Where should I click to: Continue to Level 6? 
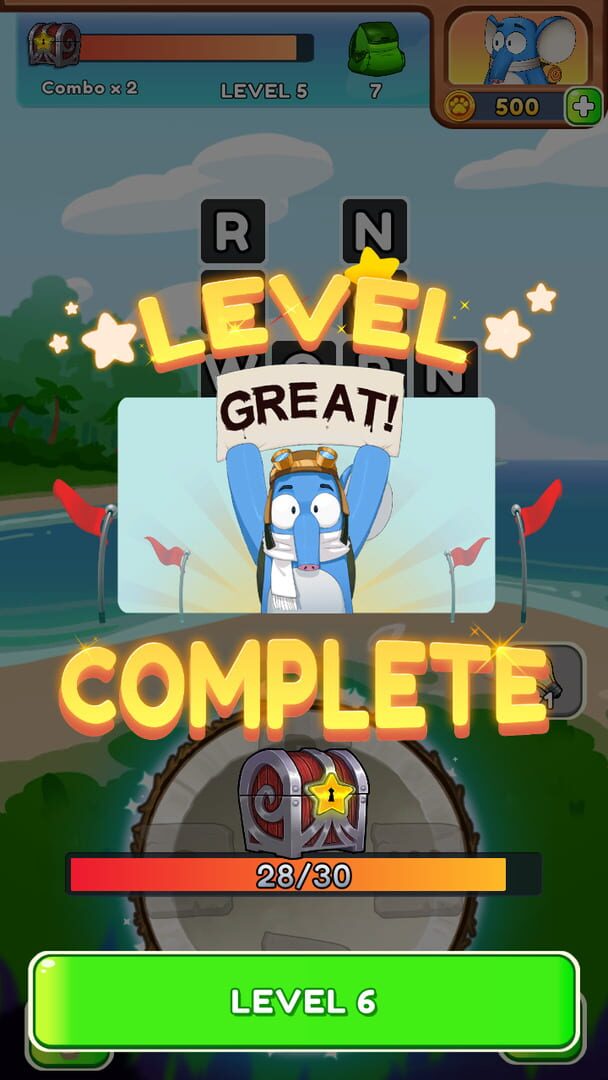[304, 1001]
